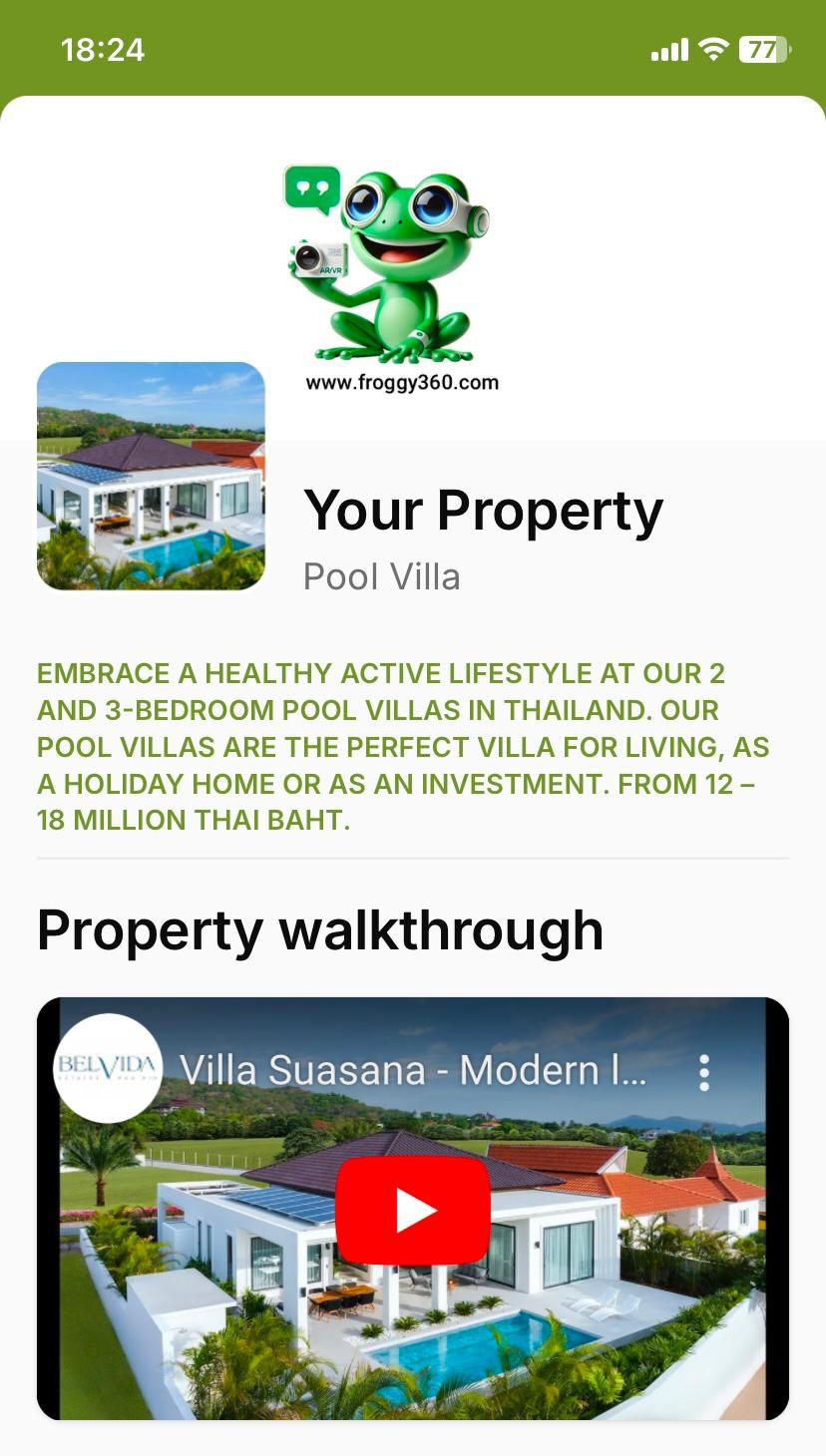
Task: Open the Belvida channel avatar
Action: tap(108, 1068)
